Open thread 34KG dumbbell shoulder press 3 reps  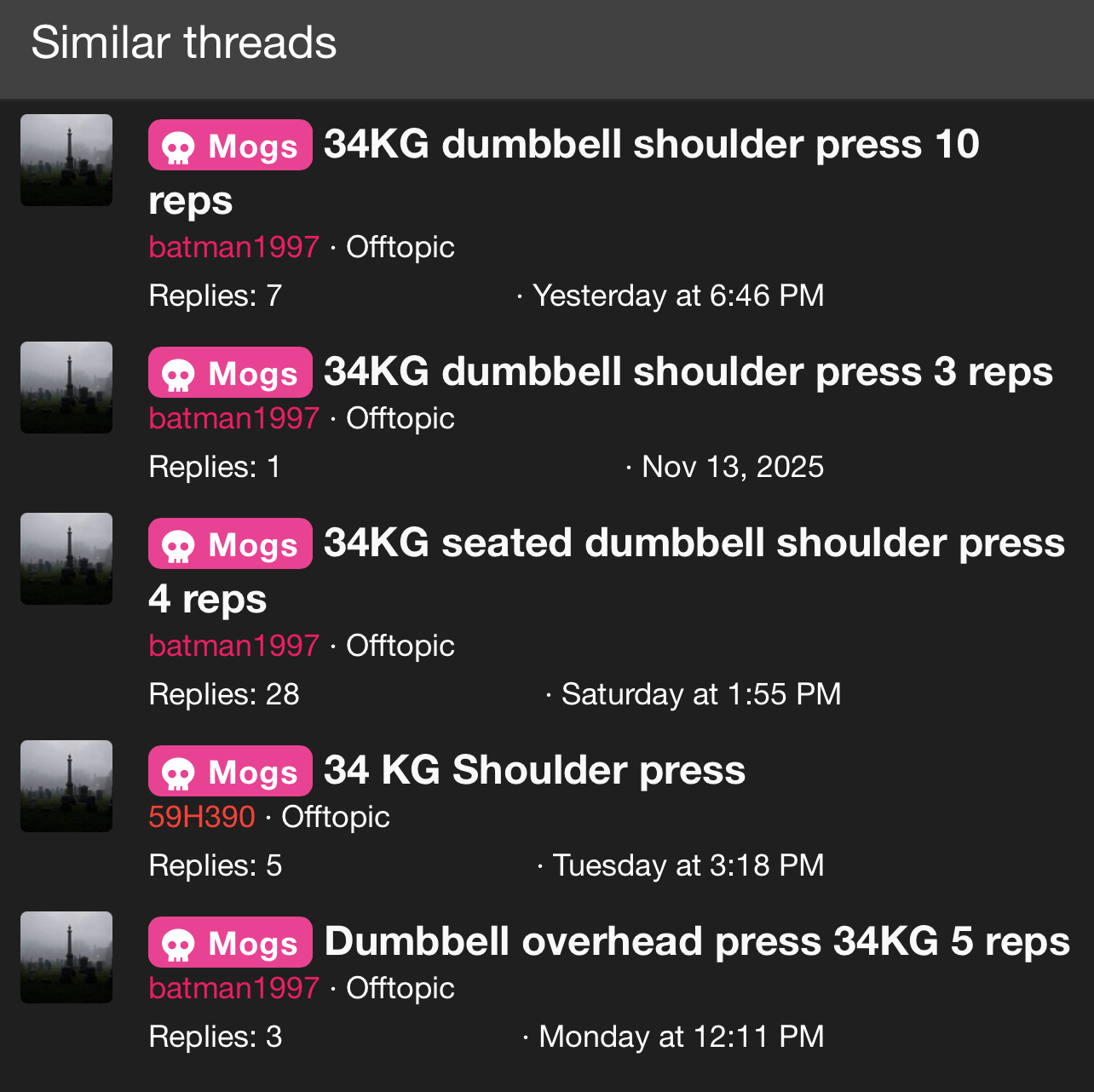tap(688, 372)
